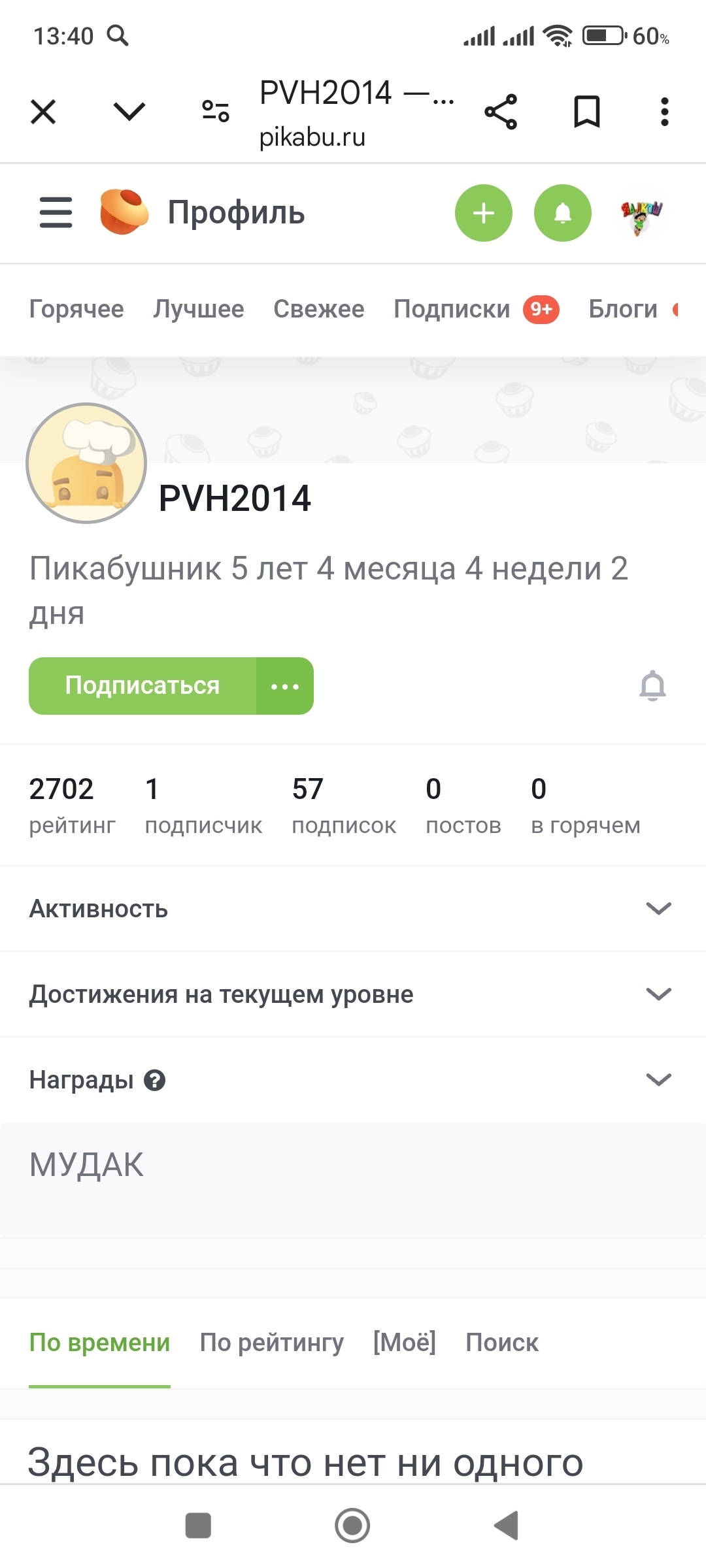Screen dimensions: 706x1568
Task: Subscribe to PVH2014 with Подписаться
Action: (143, 686)
